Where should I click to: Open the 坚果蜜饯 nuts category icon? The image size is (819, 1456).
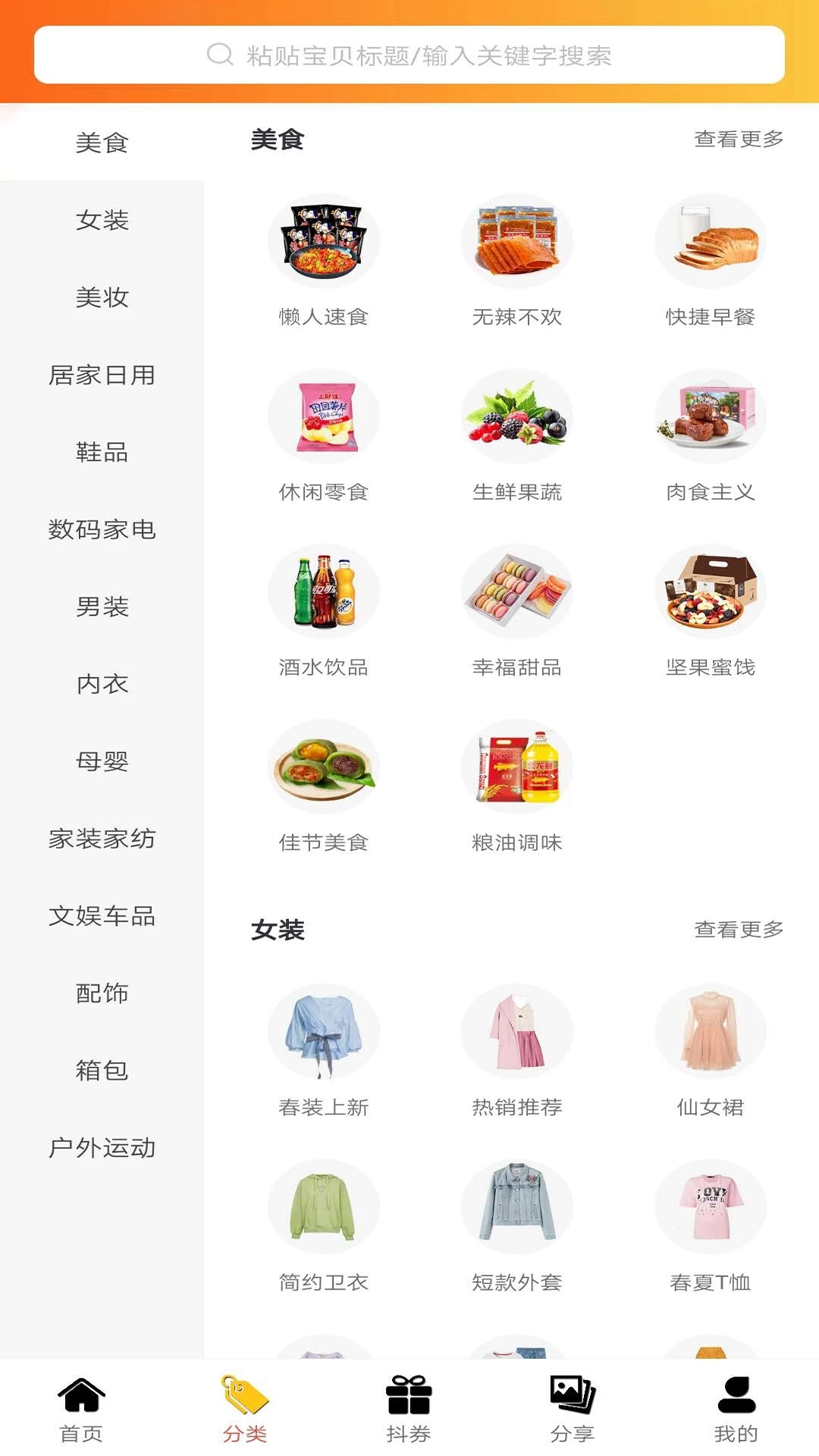(x=711, y=591)
